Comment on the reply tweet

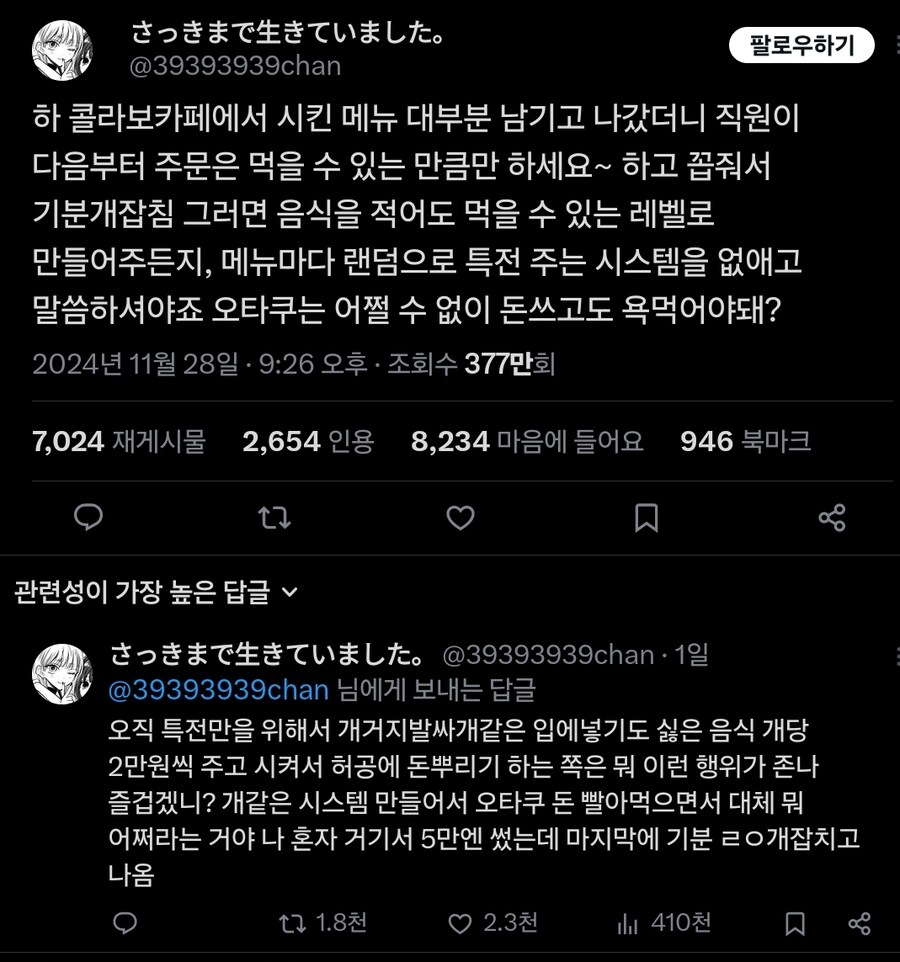pos(125,922)
